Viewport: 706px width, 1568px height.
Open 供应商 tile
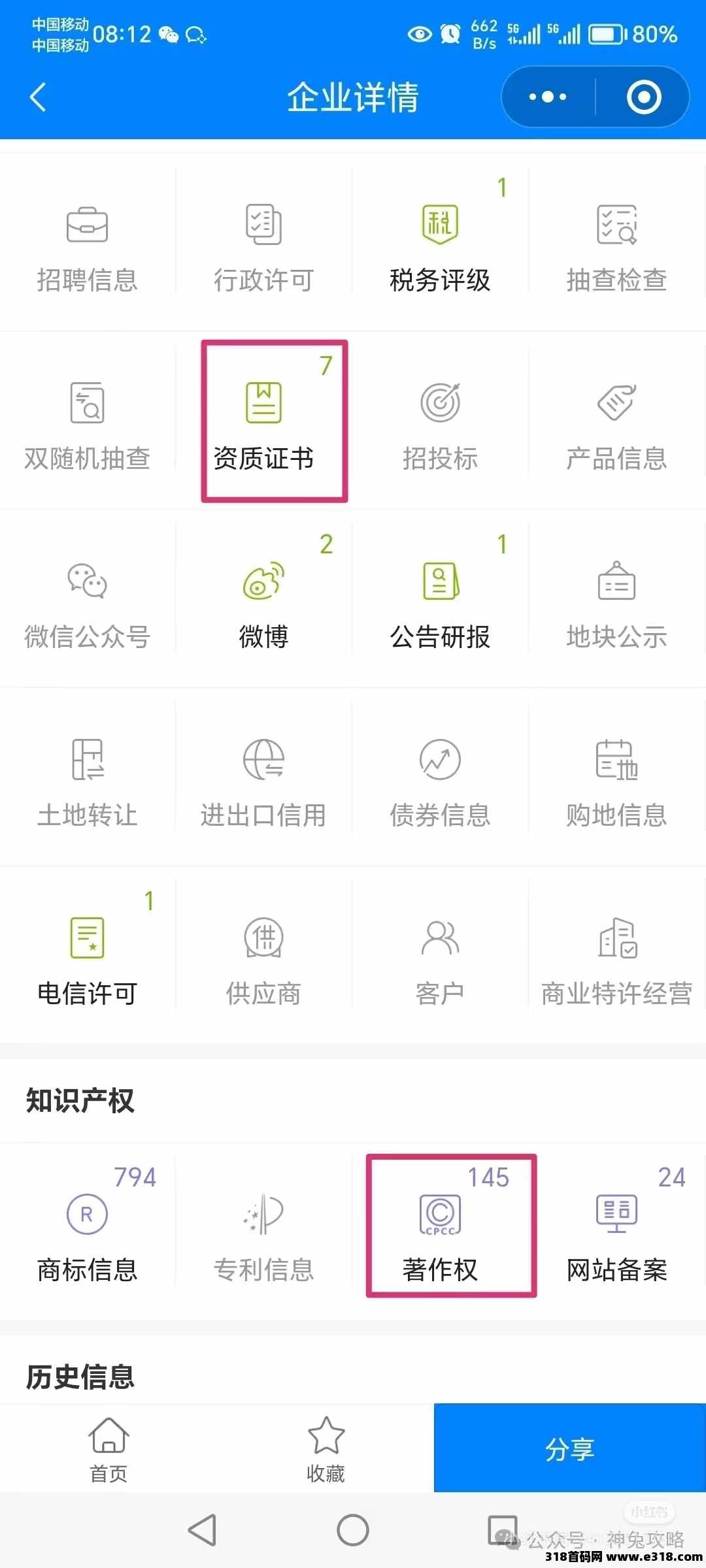[x=264, y=956]
